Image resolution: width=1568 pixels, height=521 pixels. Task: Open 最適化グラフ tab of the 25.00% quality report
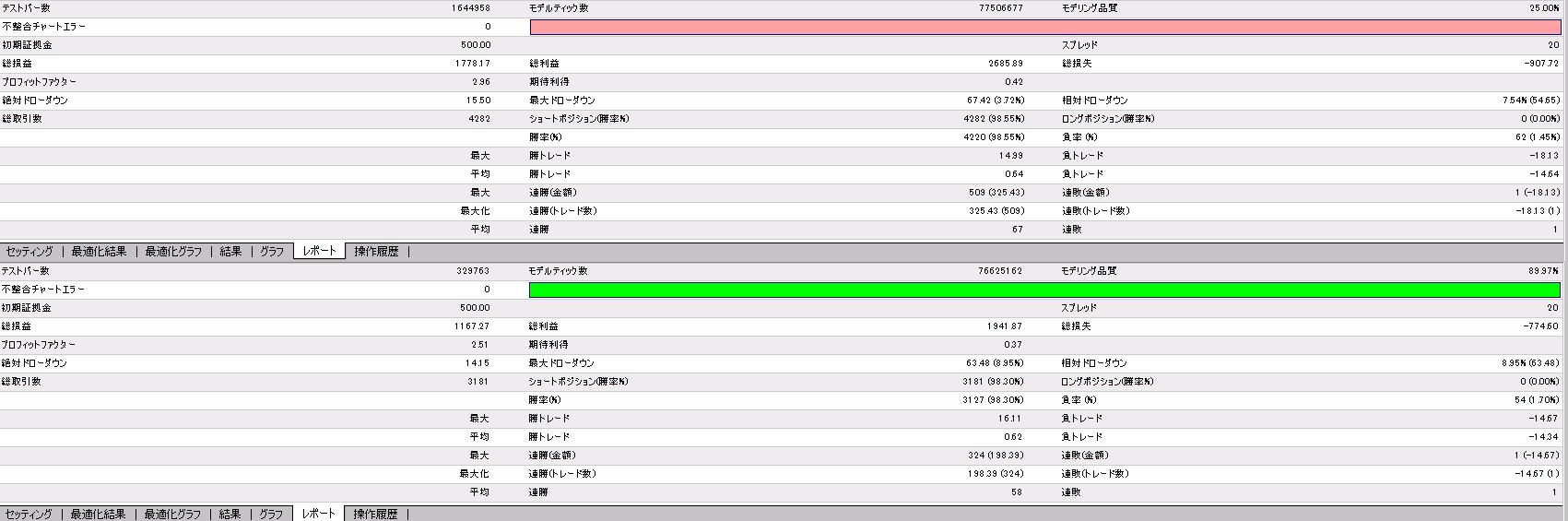[x=173, y=251]
